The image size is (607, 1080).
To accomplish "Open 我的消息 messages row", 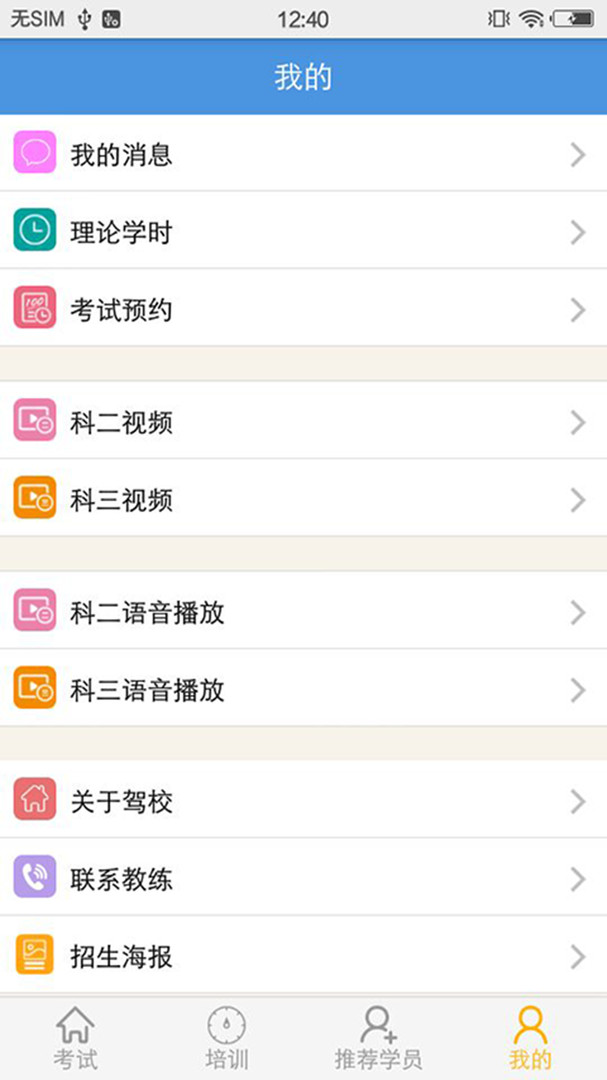I will pos(303,154).
